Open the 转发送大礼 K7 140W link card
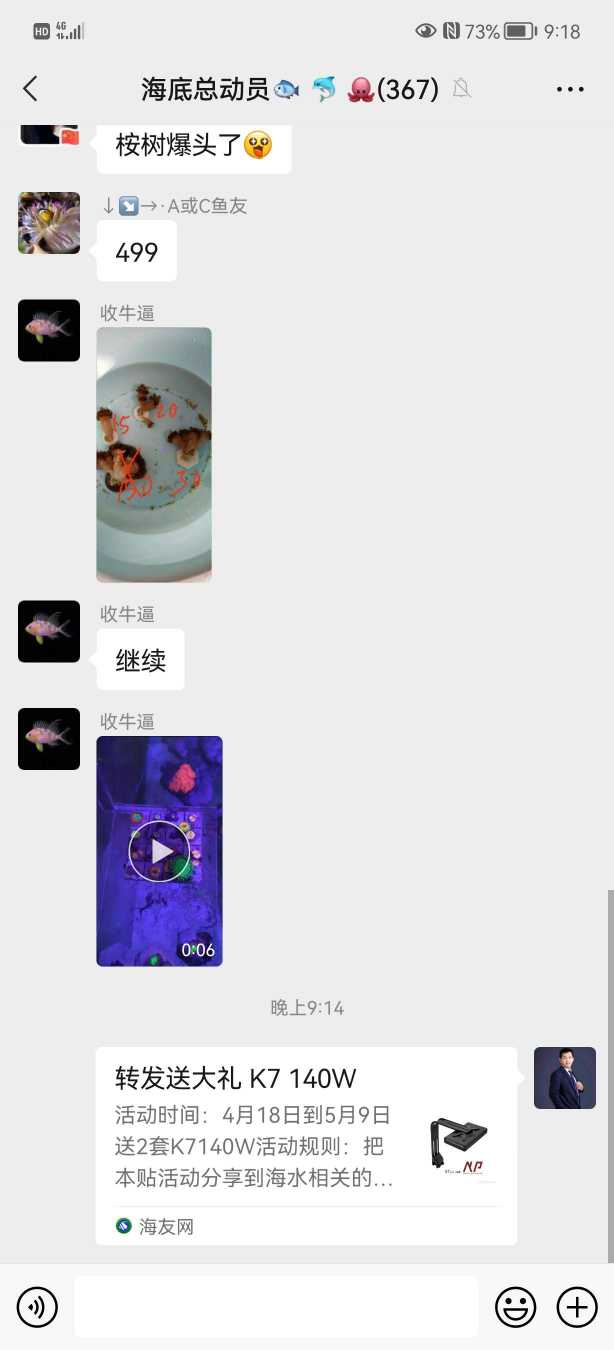The width and height of the screenshot is (614, 1350). click(x=306, y=1145)
